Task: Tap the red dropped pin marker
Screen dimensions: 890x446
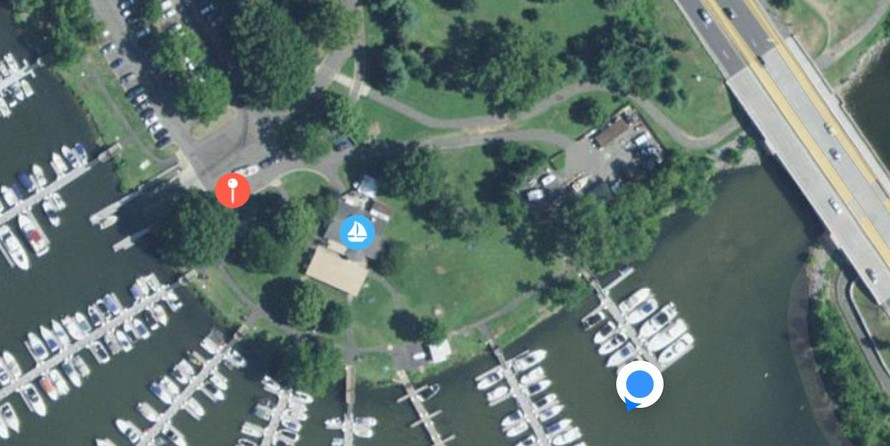Action: click(x=233, y=189)
